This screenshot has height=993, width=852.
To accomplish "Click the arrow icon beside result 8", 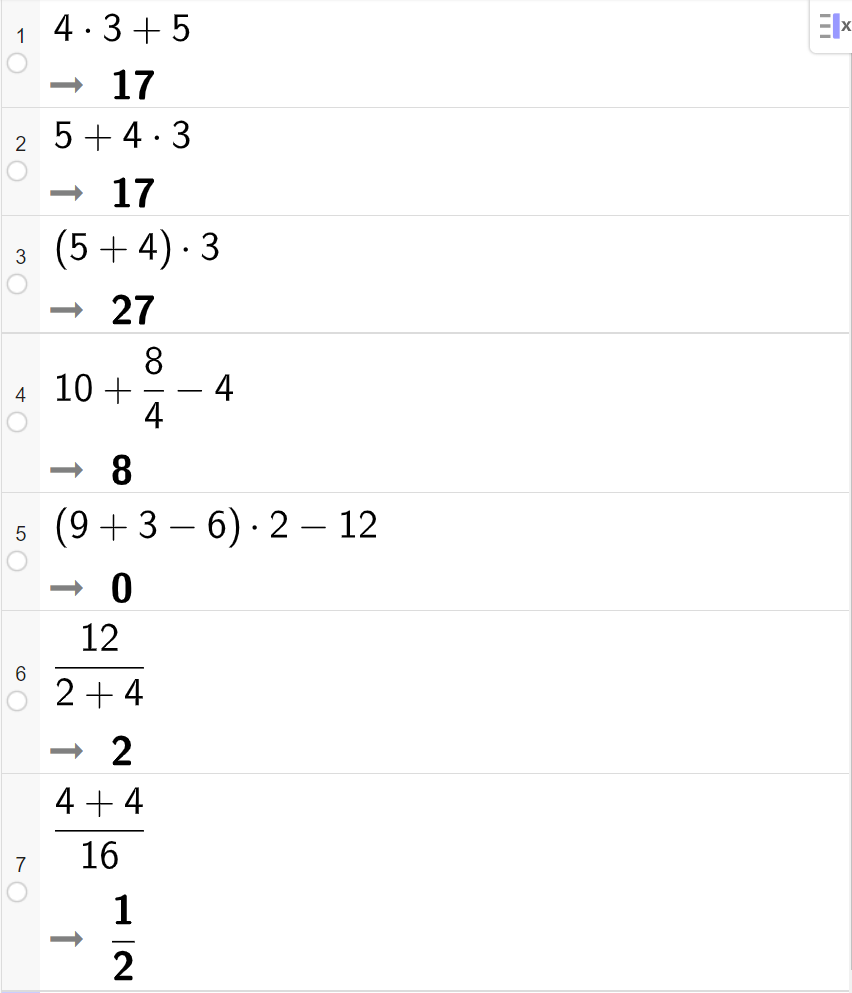I will (x=68, y=470).
